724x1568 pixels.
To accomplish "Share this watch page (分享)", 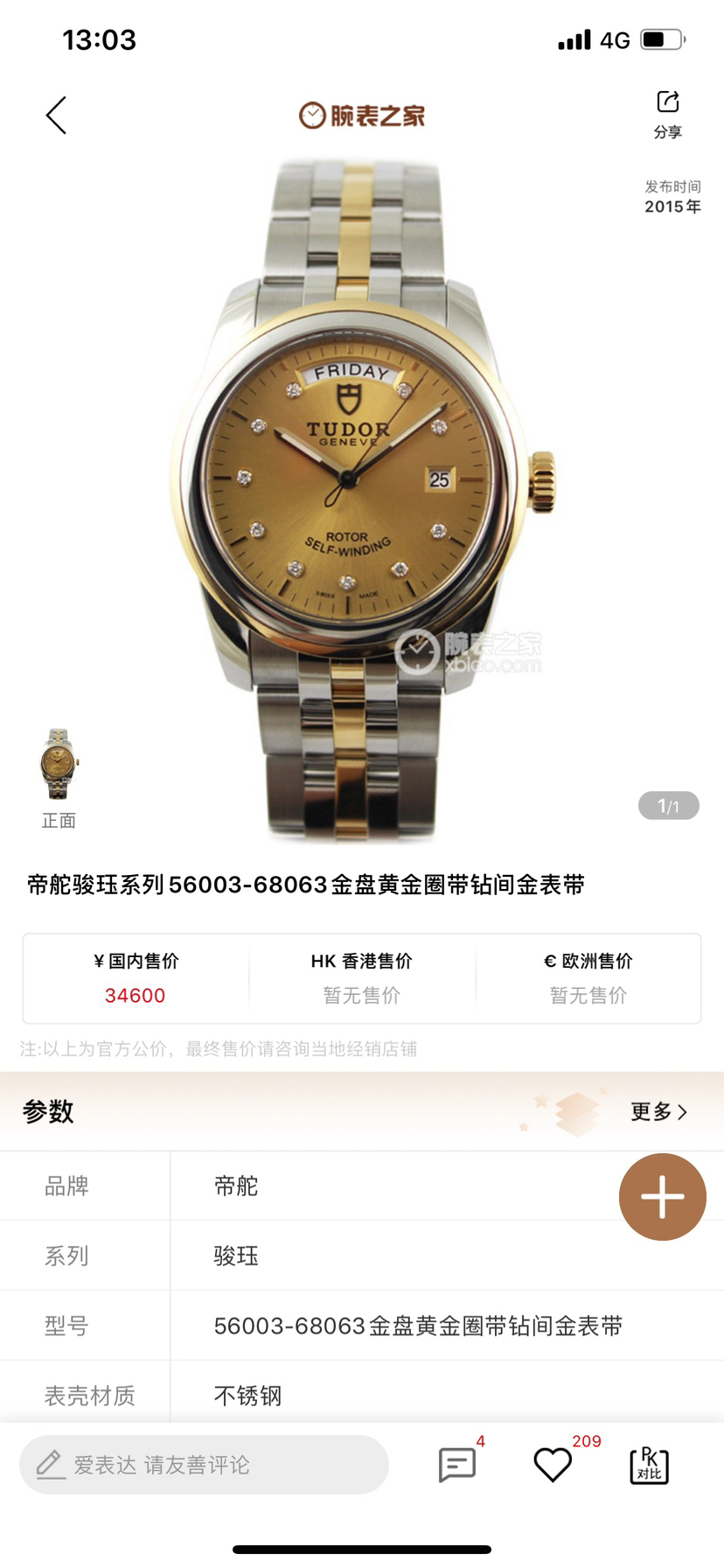I will coord(667,114).
